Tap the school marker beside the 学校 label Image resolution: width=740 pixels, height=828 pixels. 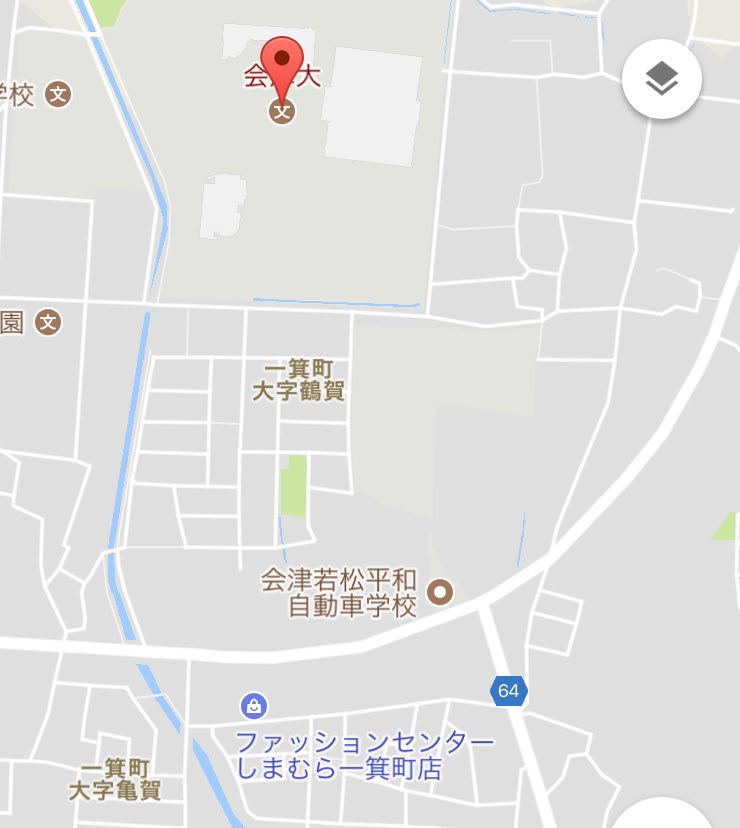coord(59,96)
